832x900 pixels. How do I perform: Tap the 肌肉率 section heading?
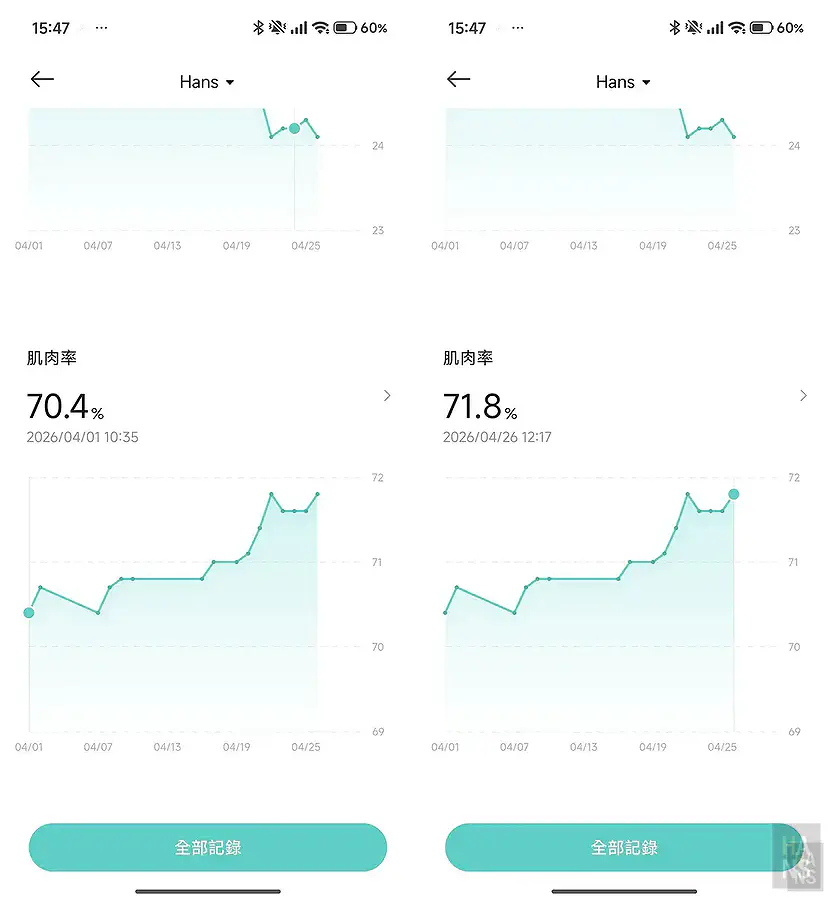coord(51,357)
